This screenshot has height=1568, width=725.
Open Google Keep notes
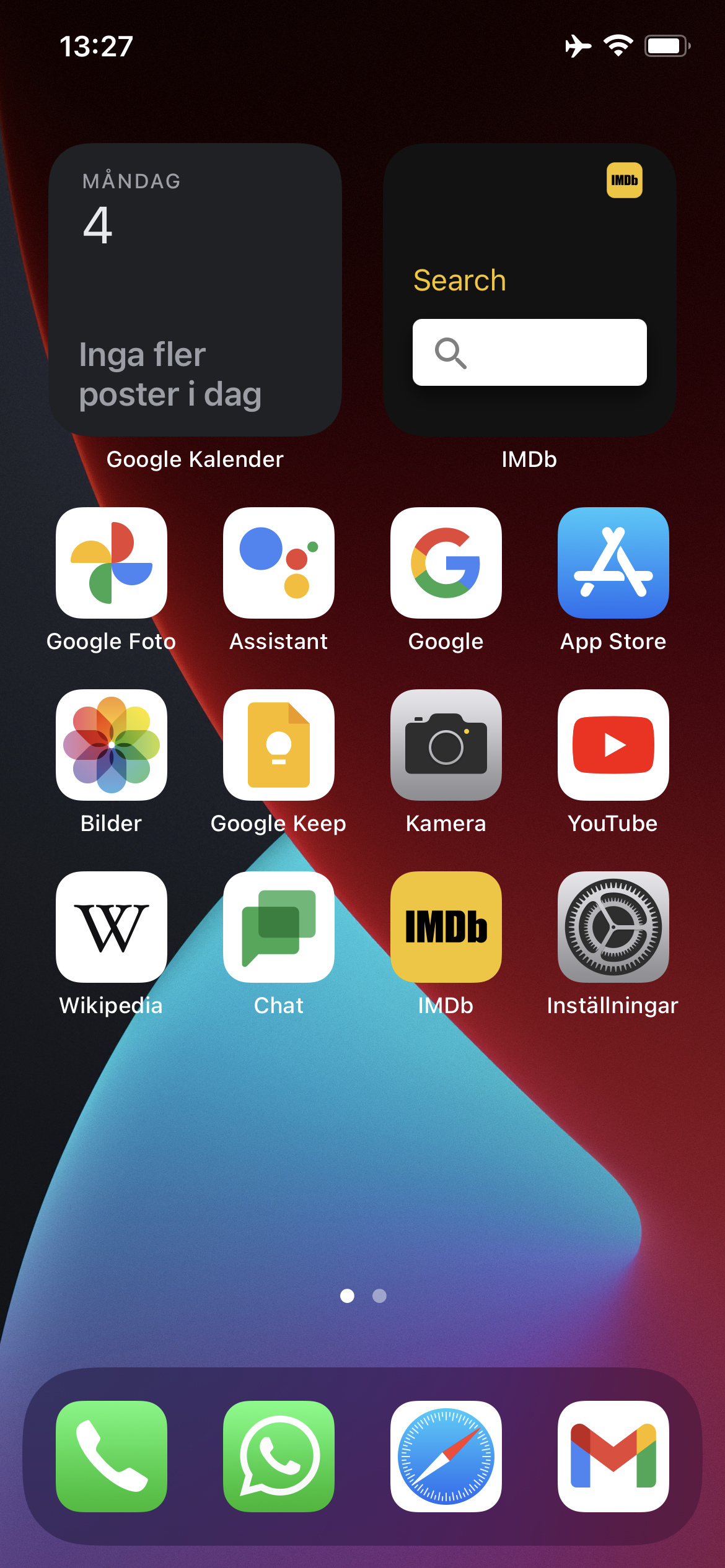click(279, 745)
